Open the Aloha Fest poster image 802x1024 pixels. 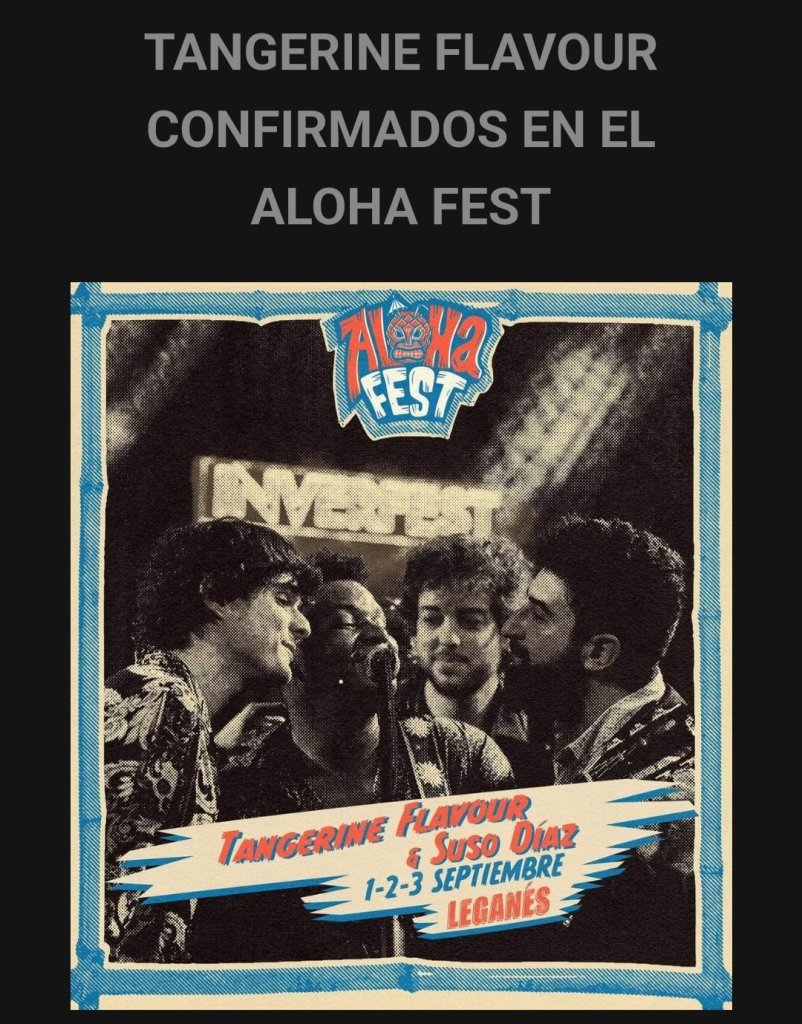[401, 645]
